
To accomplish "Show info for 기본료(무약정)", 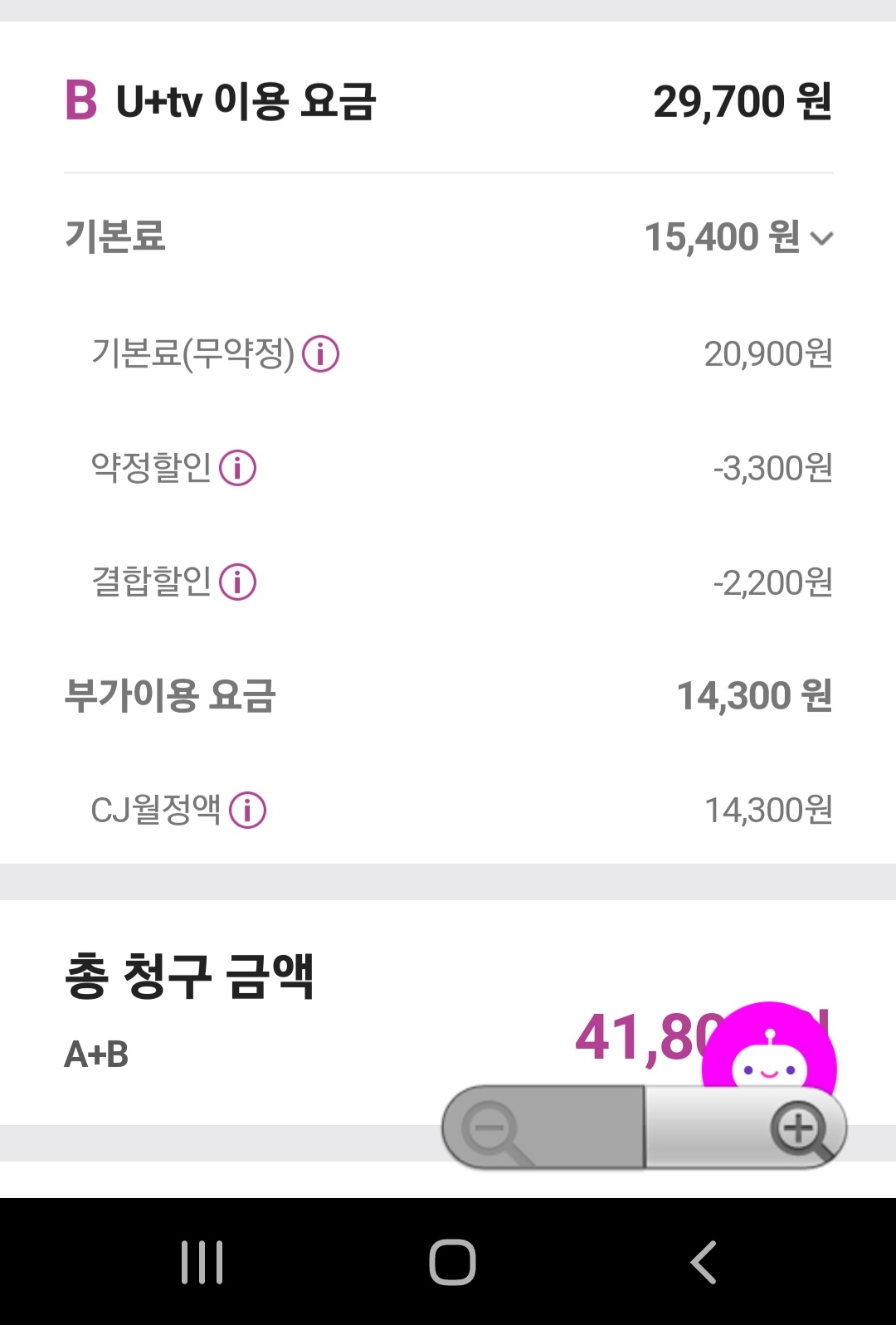I will coord(320,354).
